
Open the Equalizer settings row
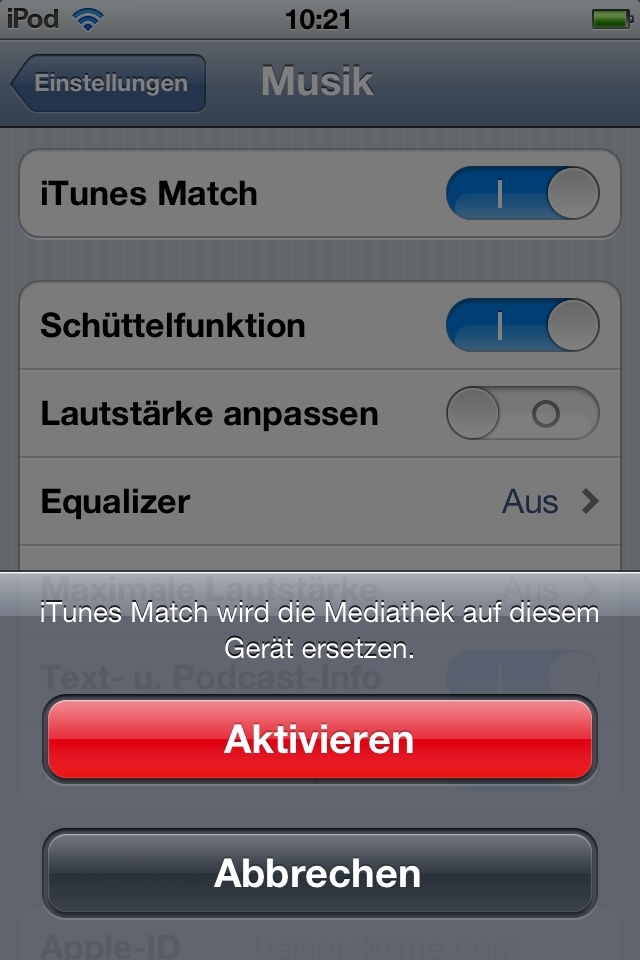pyautogui.click(x=320, y=501)
